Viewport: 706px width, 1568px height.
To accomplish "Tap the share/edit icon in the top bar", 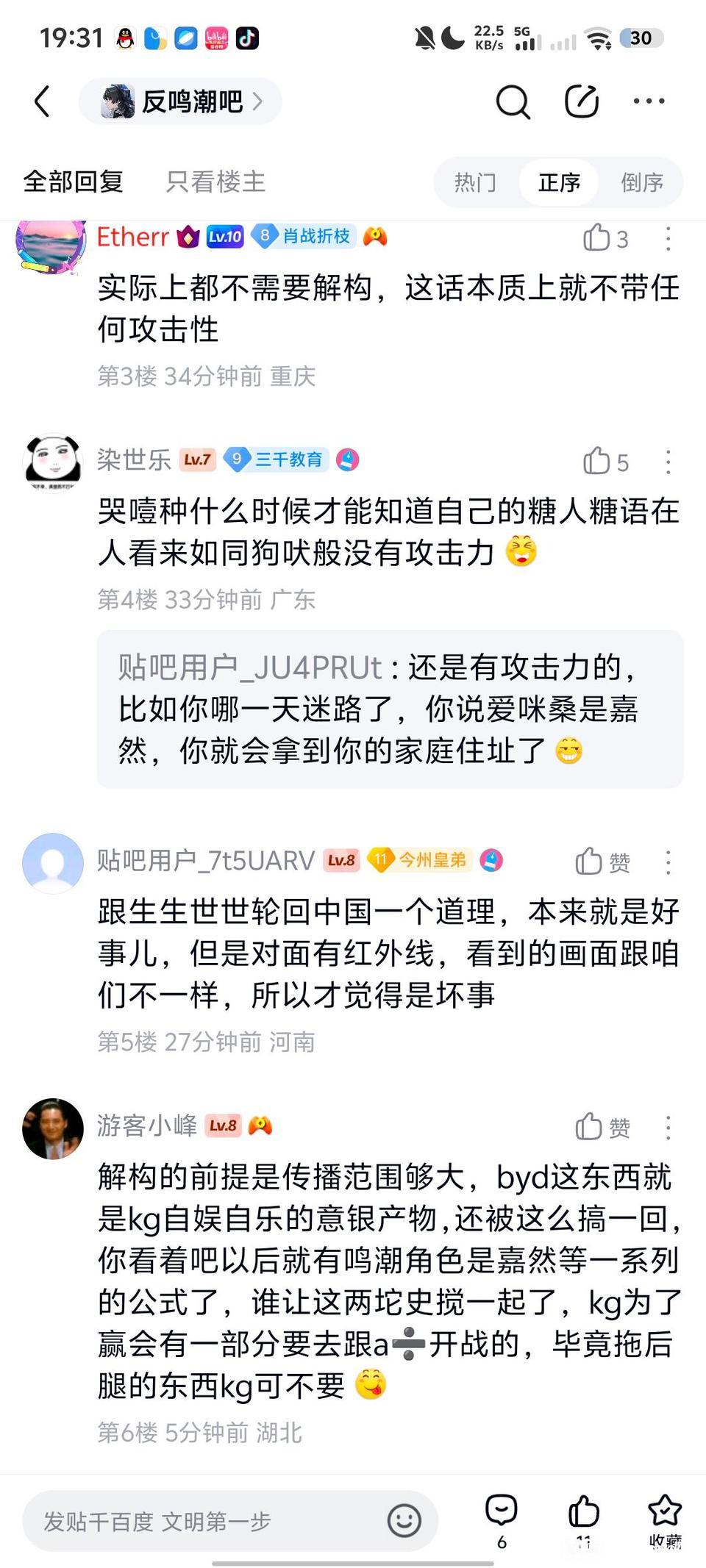I will [582, 101].
